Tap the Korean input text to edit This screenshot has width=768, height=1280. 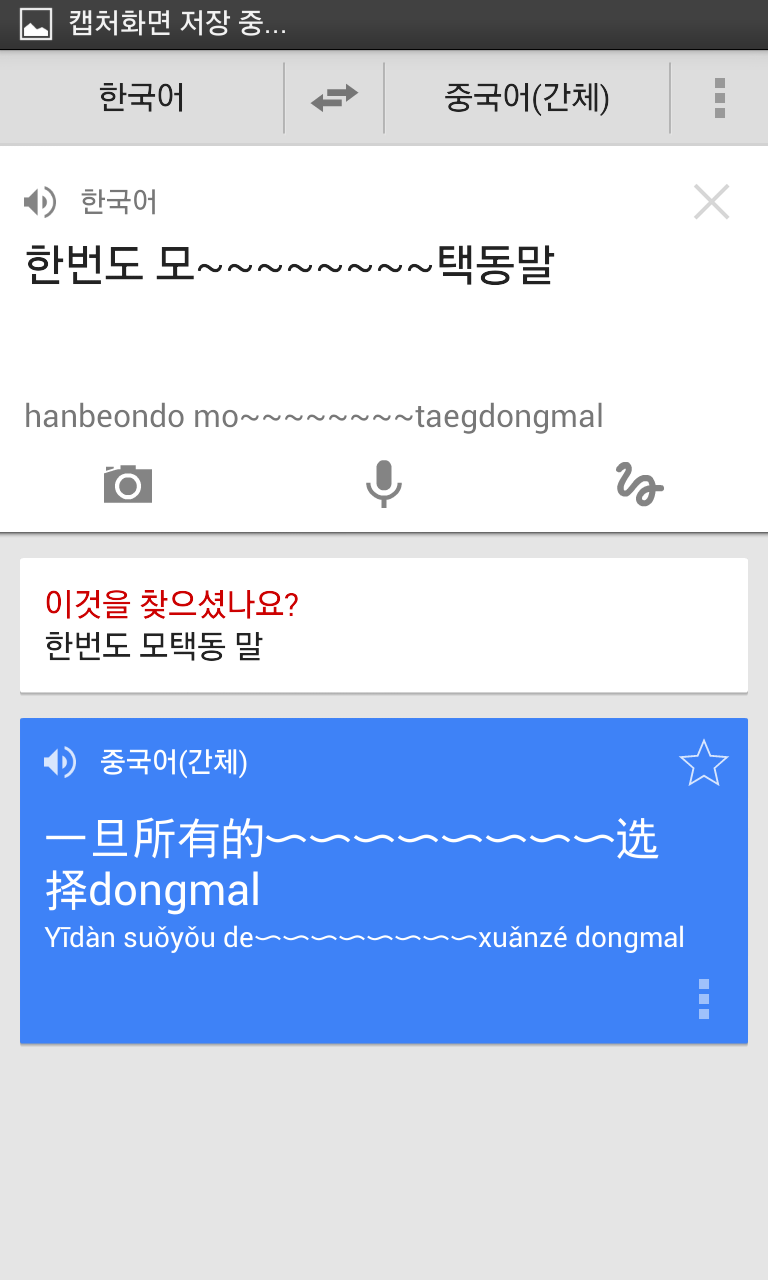click(x=289, y=264)
